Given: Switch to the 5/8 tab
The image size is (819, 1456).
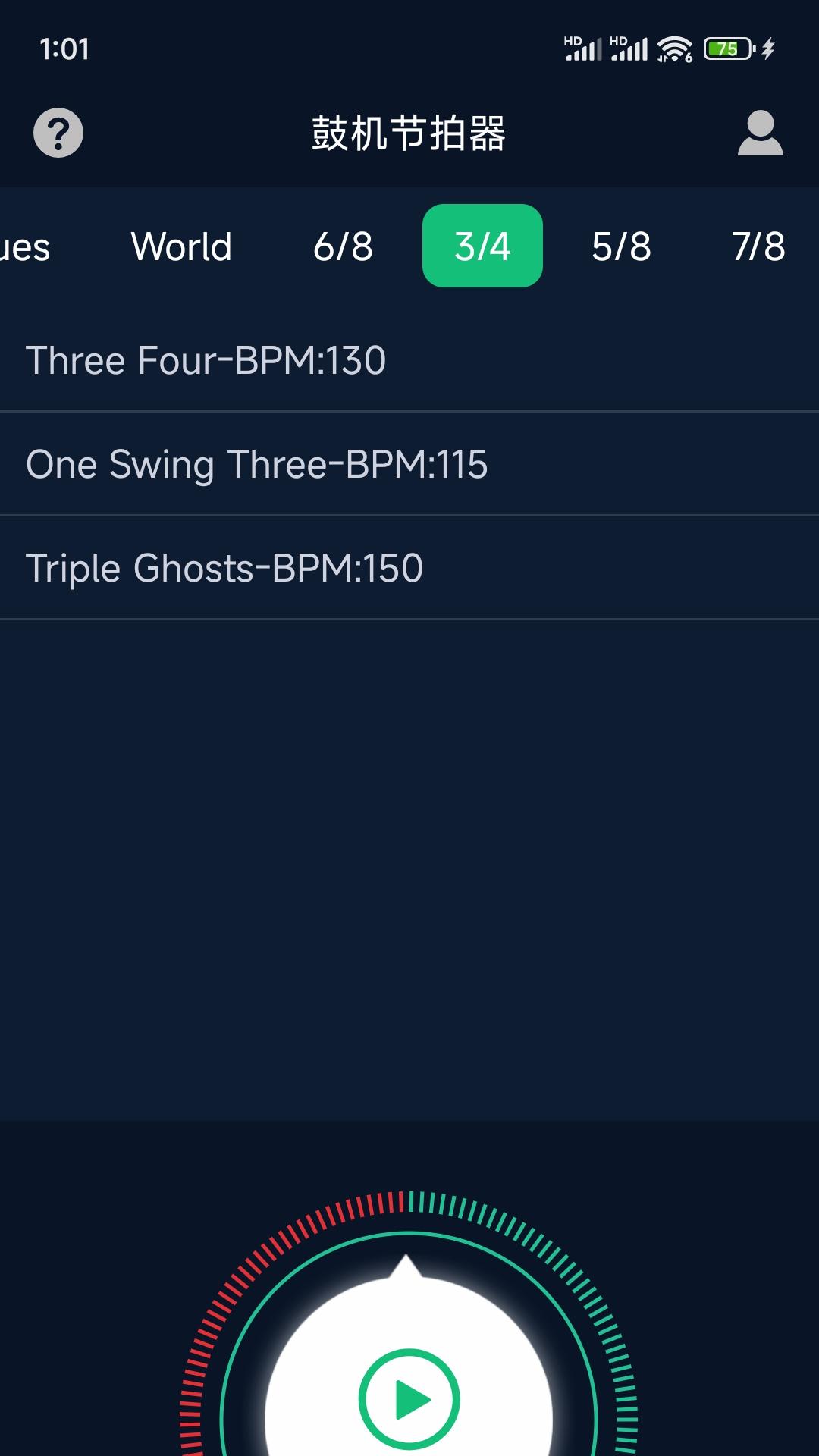Looking at the screenshot, I should click(x=621, y=246).
